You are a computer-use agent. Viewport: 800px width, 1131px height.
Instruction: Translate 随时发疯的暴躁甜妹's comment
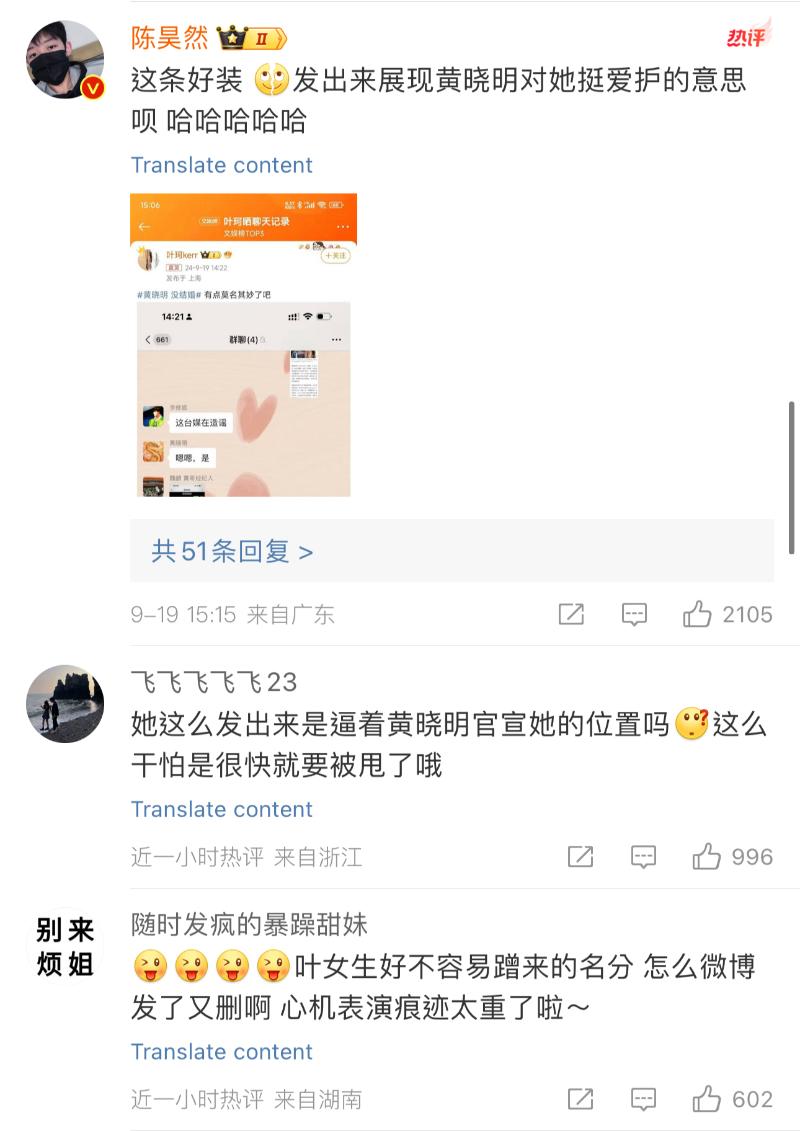click(x=221, y=1052)
